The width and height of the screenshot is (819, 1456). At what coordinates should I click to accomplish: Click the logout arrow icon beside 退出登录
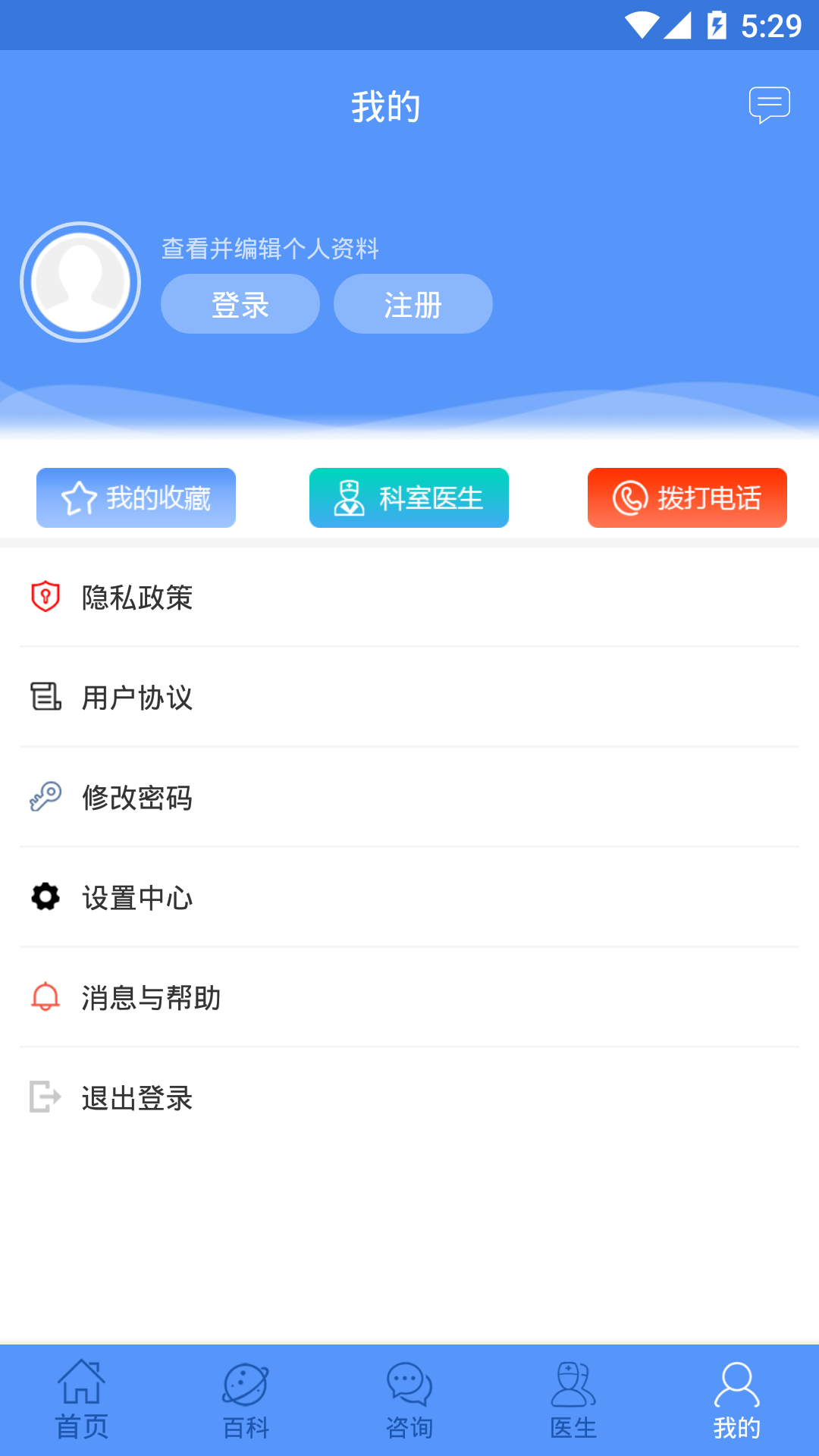[43, 1097]
